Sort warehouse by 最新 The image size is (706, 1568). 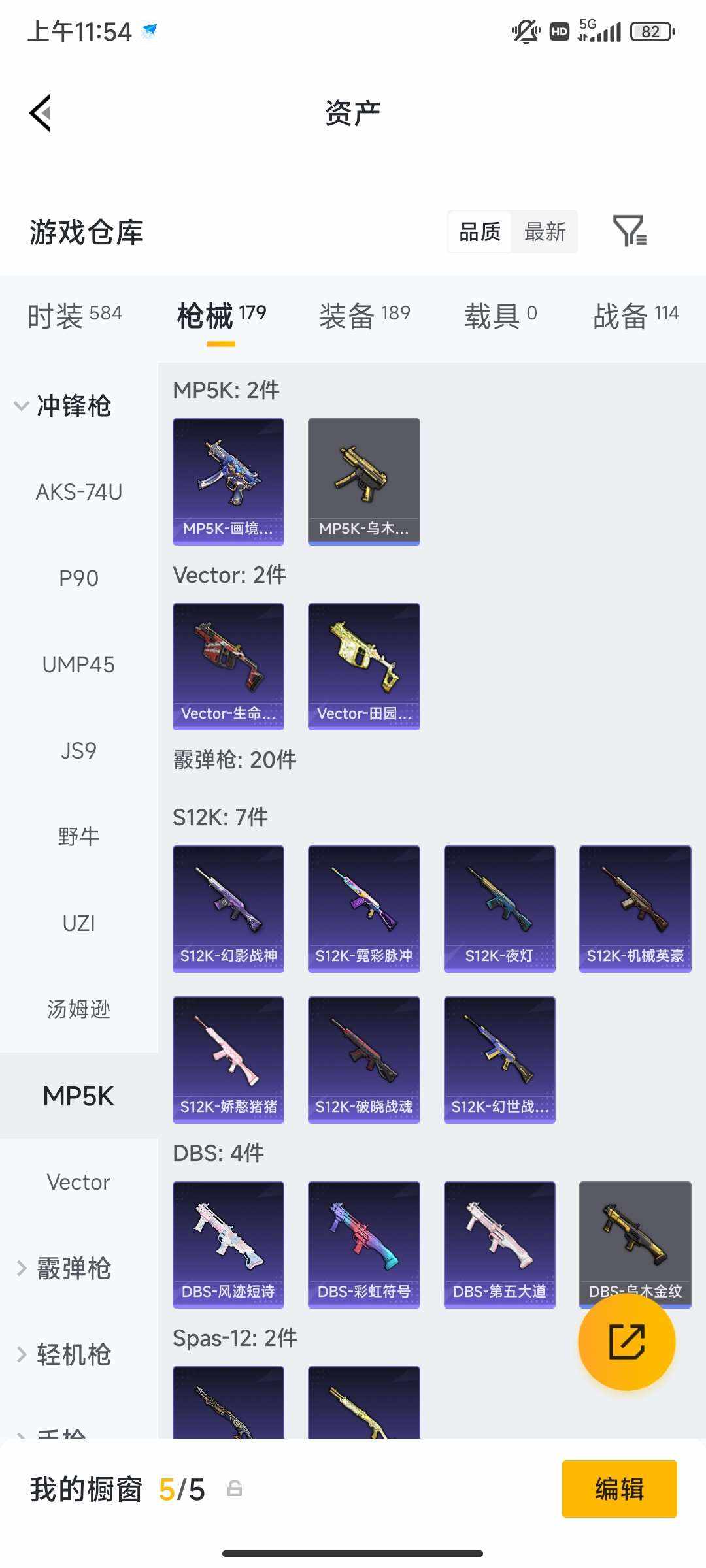(545, 231)
